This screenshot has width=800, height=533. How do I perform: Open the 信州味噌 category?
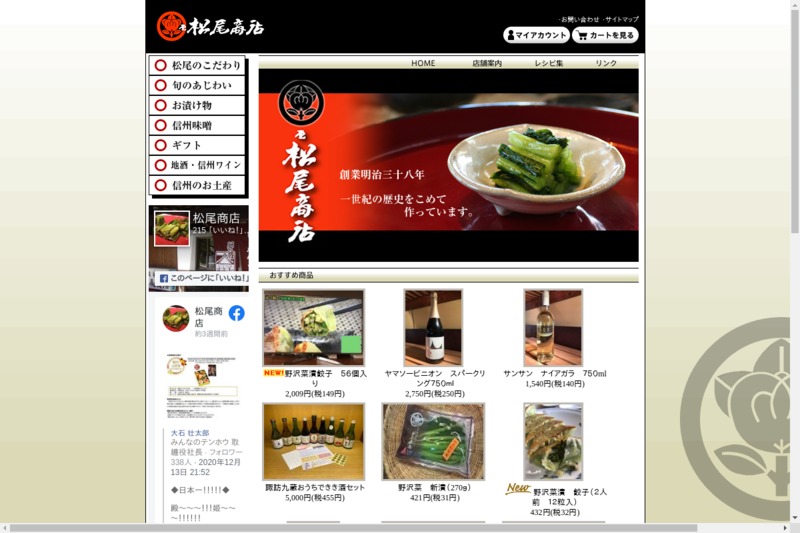(x=198, y=126)
